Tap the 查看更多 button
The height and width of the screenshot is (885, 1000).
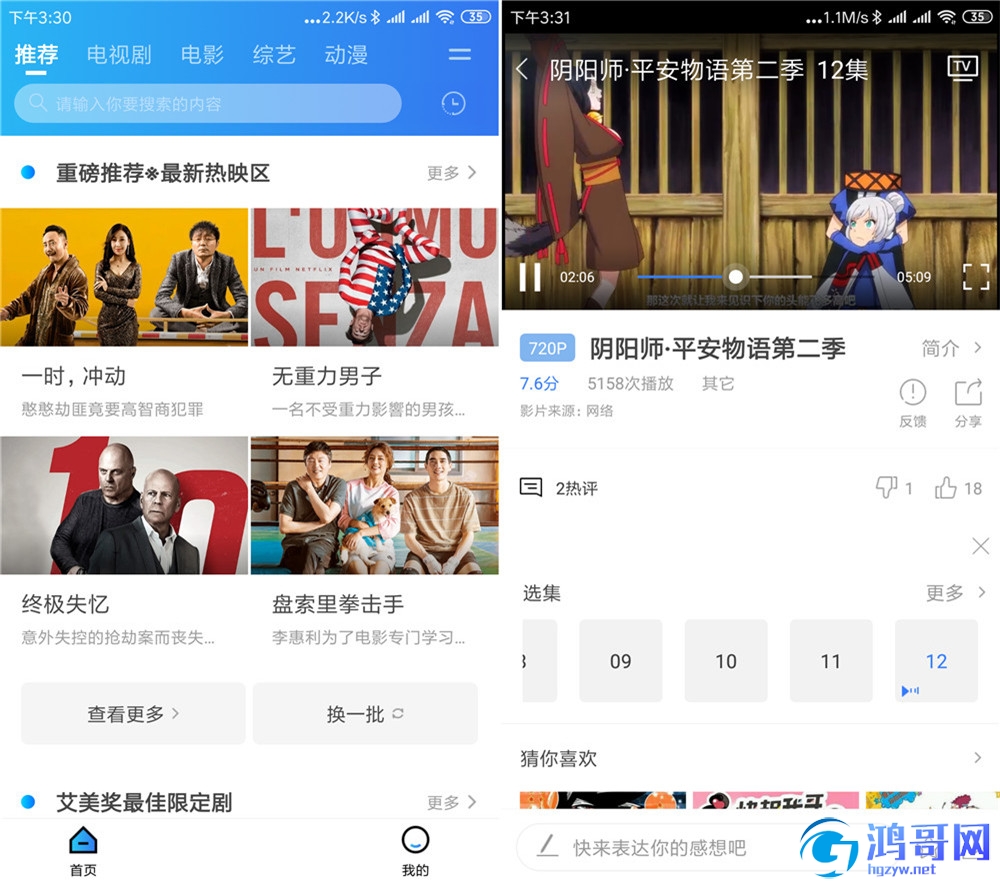133,714
